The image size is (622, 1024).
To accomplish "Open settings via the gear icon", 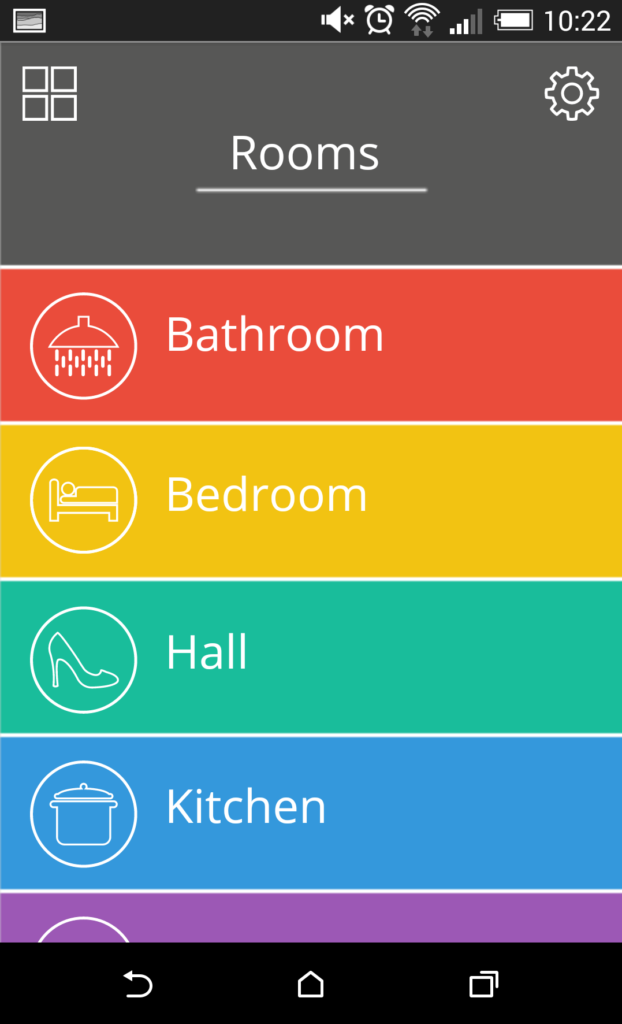I will 571,94.
